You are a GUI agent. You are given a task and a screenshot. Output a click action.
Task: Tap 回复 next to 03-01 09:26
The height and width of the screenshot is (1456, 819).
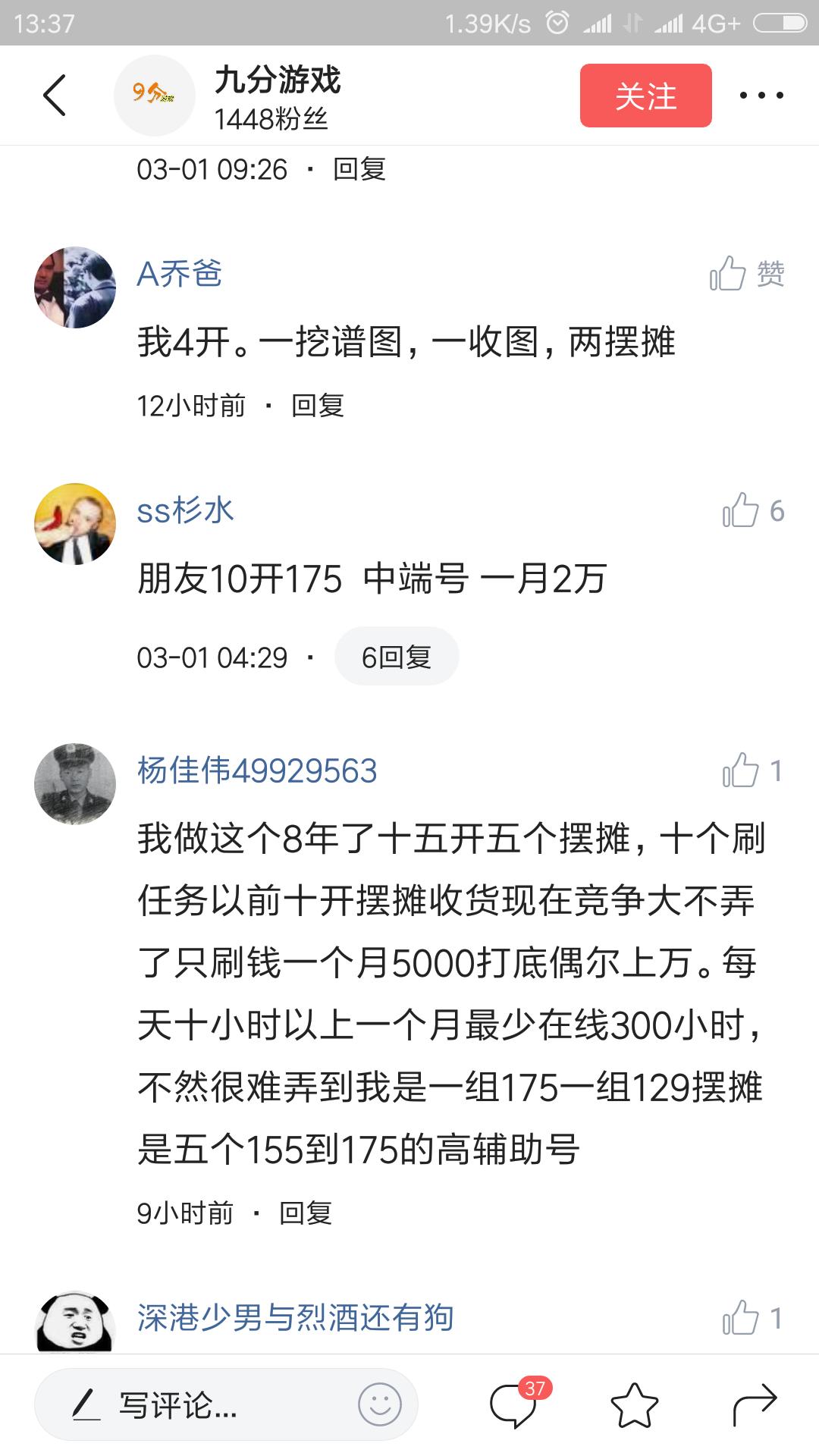pyautogui.click(x=359, y=169)
